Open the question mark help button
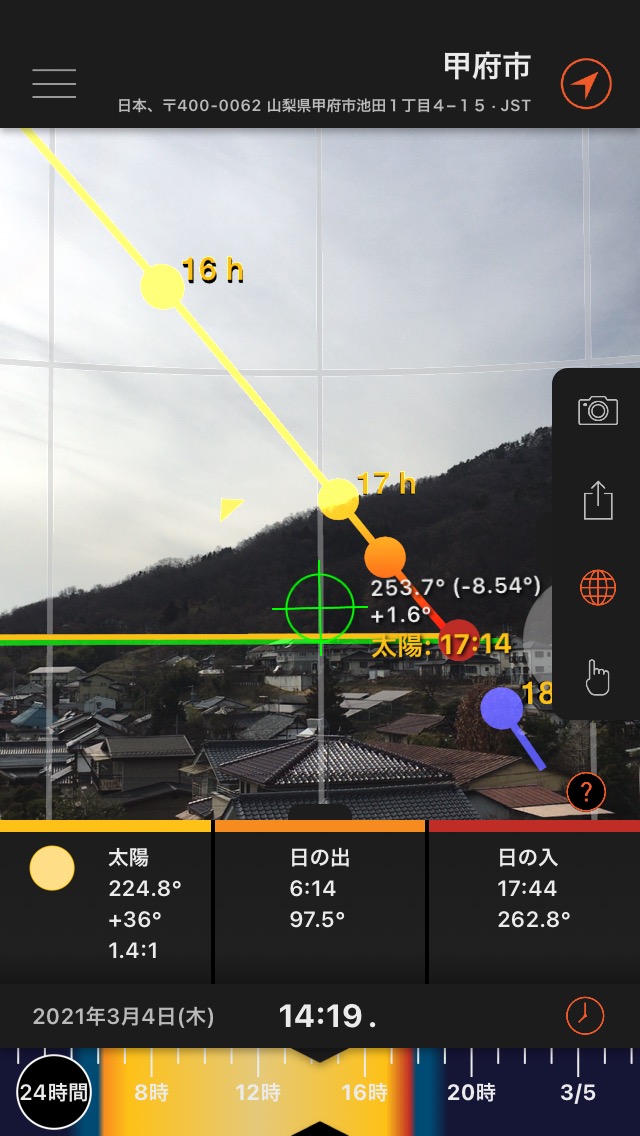Viewport: 640px width, 1136px height. pyautogui.click(x=586, y=794)
